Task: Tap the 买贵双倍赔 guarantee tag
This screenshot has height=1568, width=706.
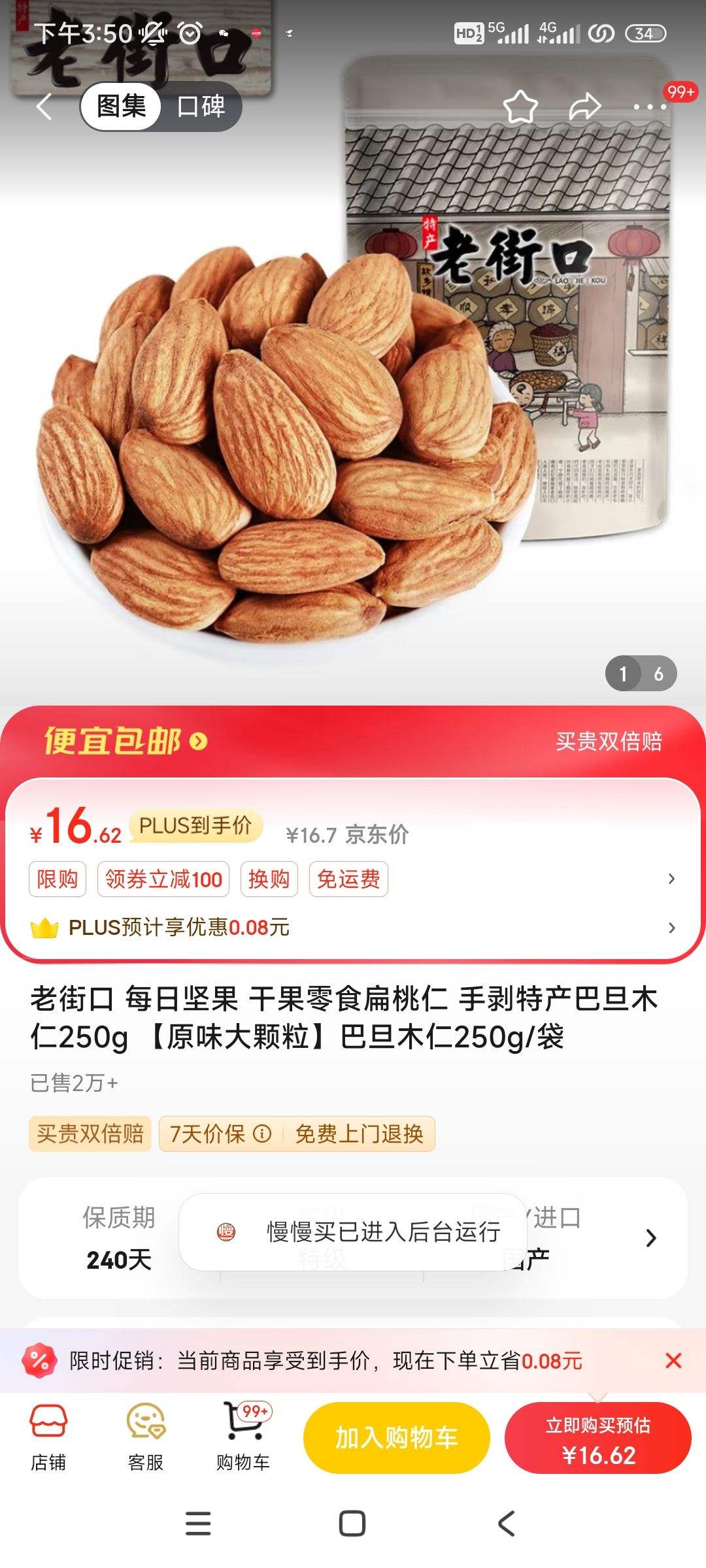Action: pos(90,1134)
